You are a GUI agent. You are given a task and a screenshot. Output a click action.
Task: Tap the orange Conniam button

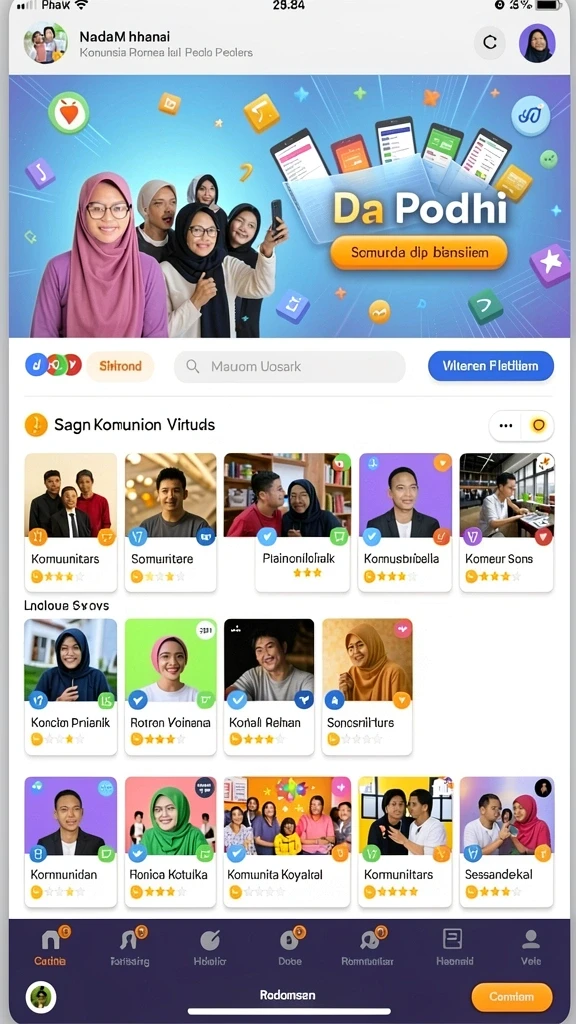[x=512, y=997]
